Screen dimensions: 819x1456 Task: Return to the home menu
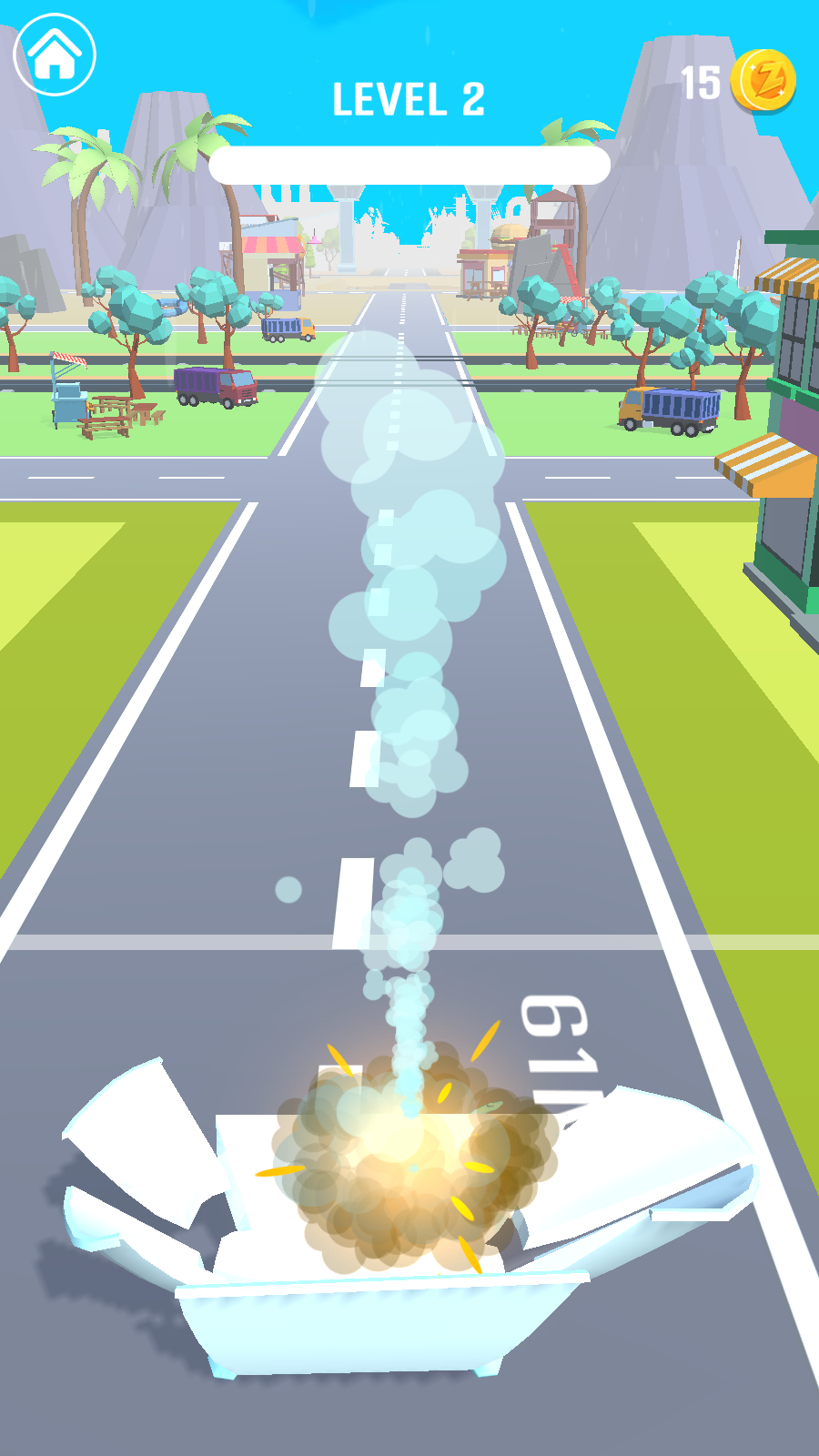click(55, 55)
